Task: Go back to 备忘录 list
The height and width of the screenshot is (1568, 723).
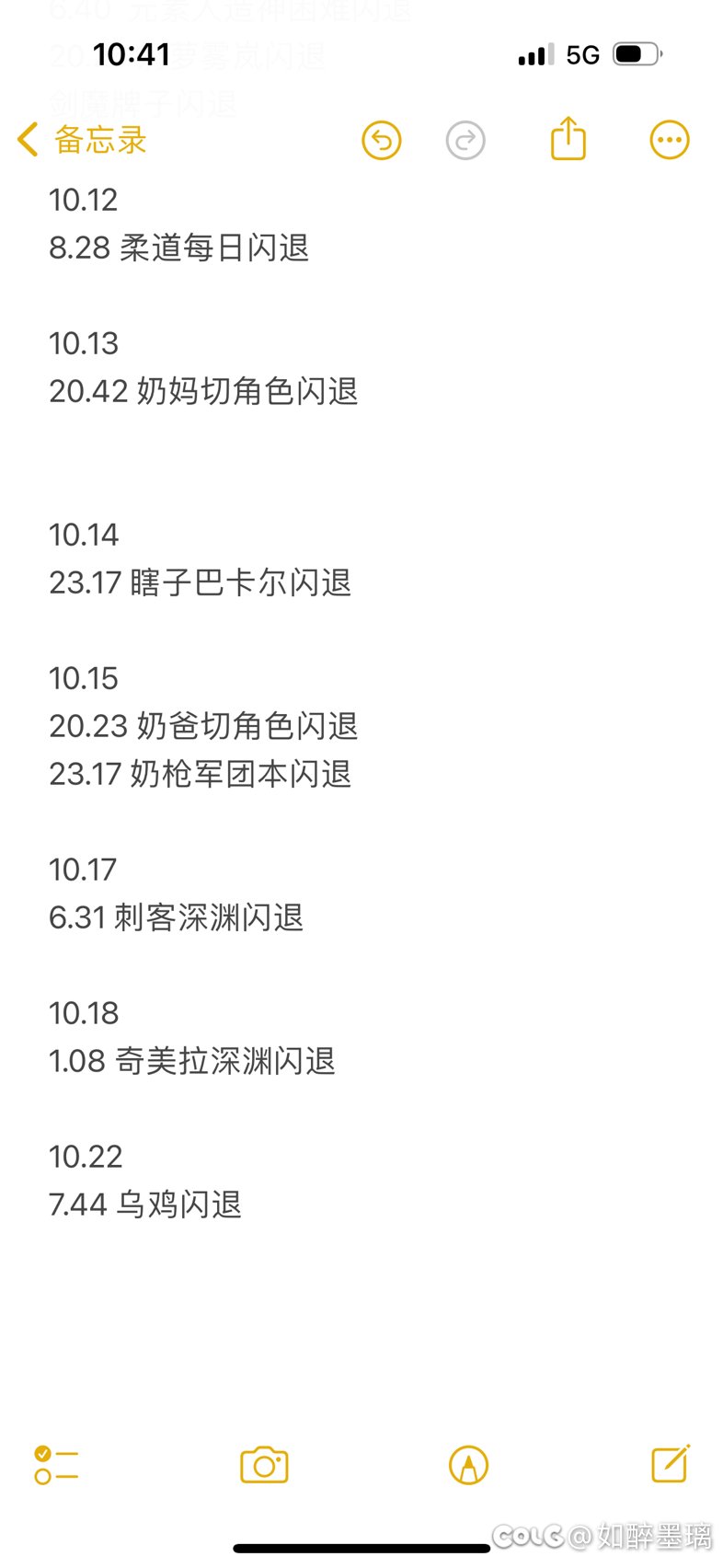Action: (x=81, y=141)
